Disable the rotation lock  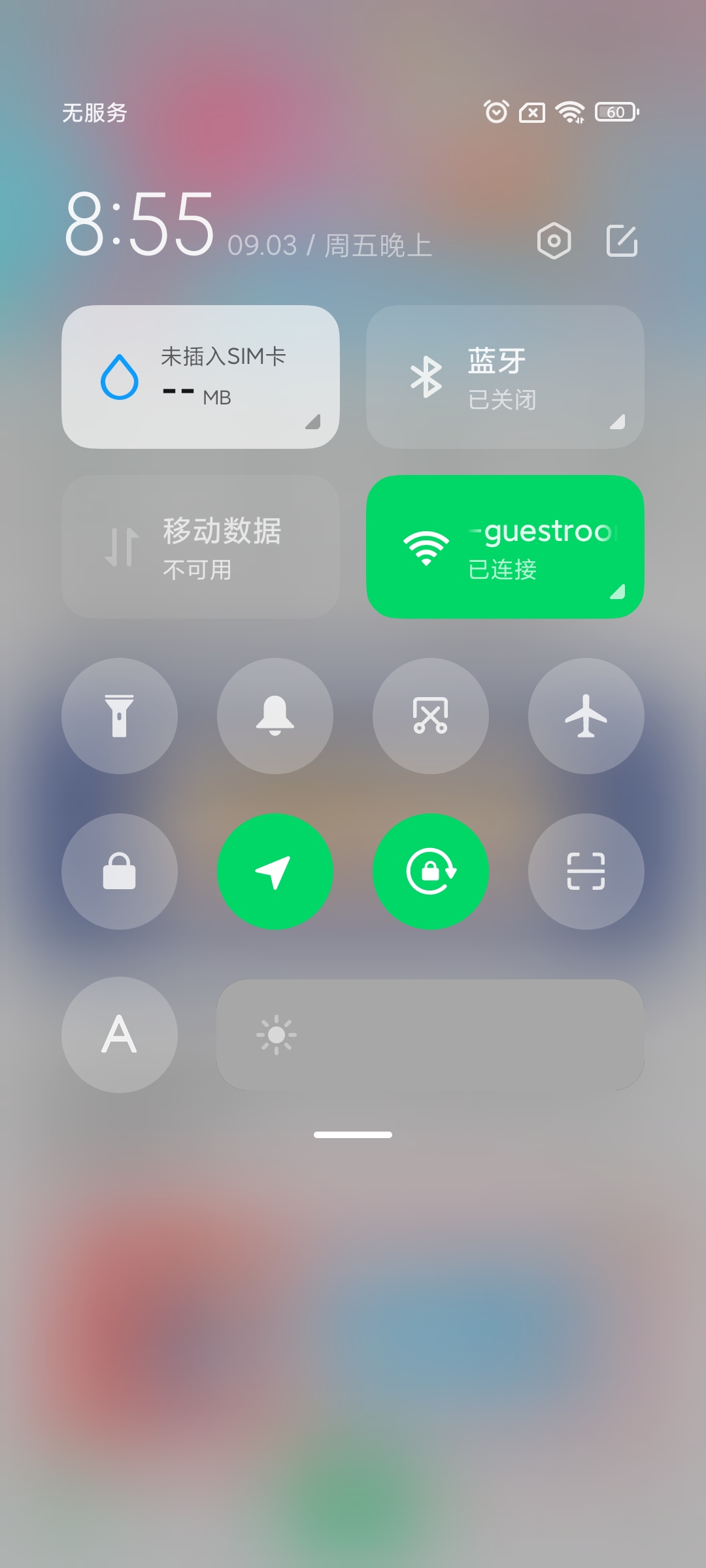[431, 872]
